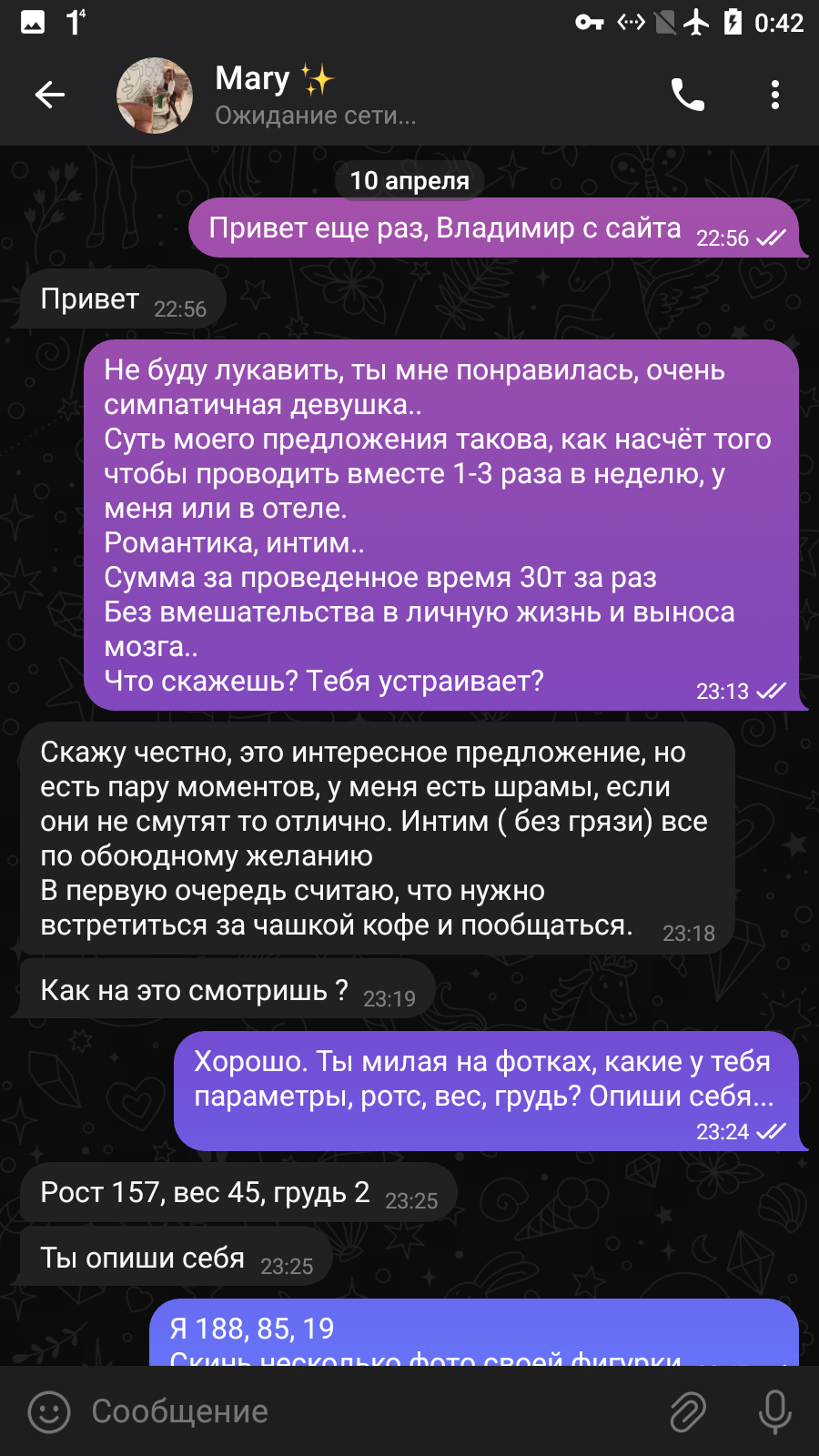Attach a file with the paperclip
The height and width of the screenshot is (1456, 819).
point(688,1412)
